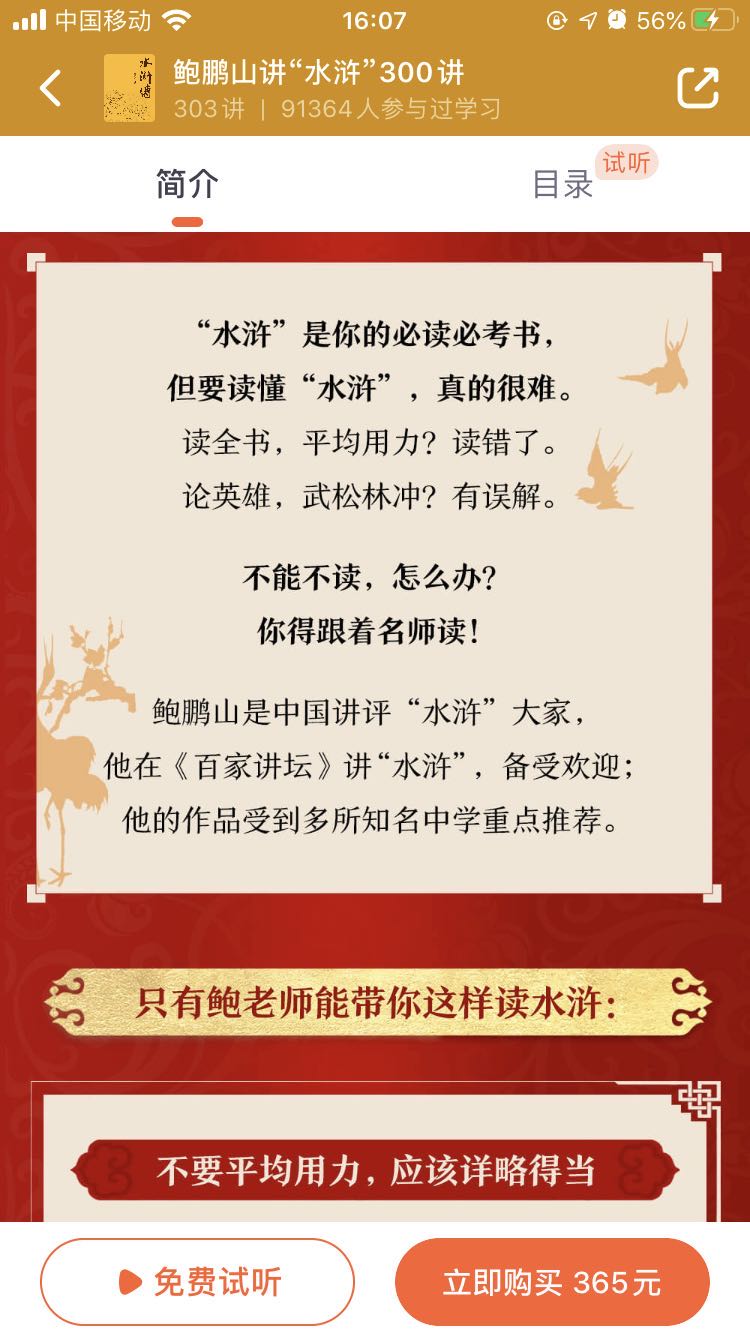Switch to the 目录 tab
The width and height of the screenshot is (750, 1334).
click(562, 184)
